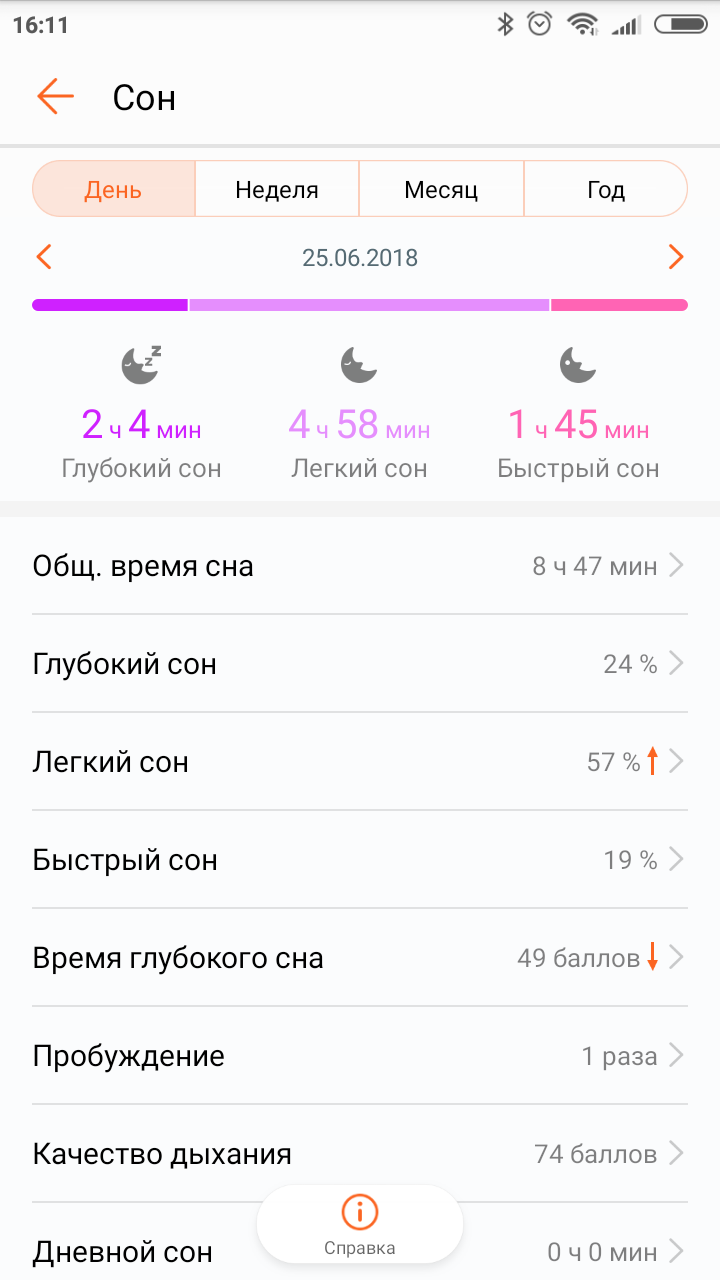720x1280 pixels.
Task: Open Глубокий сон 24 % details
Action: pyautogui.click(x=360, y=664)
